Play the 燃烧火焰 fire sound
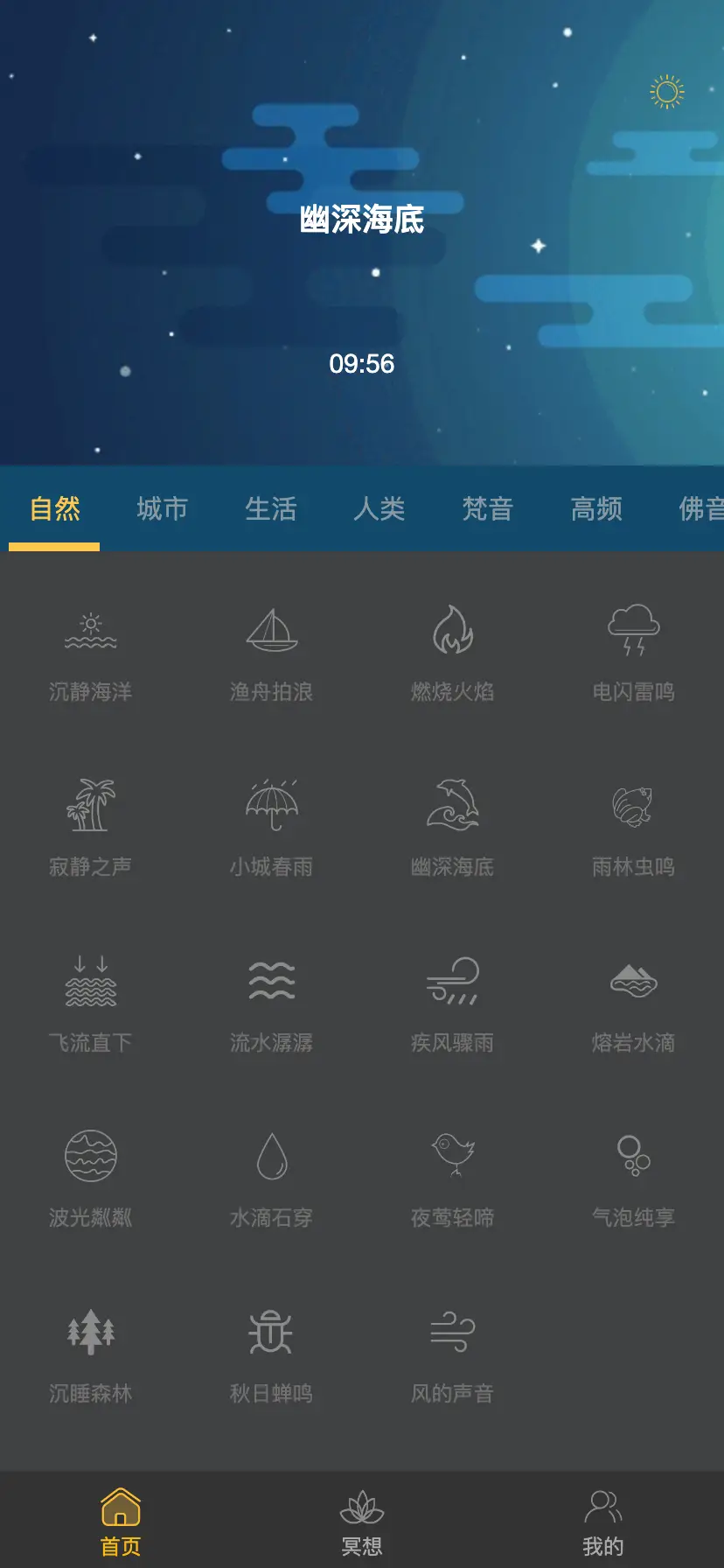The width and height of the screenshot is (724, 1568). [x=453, y=652]
